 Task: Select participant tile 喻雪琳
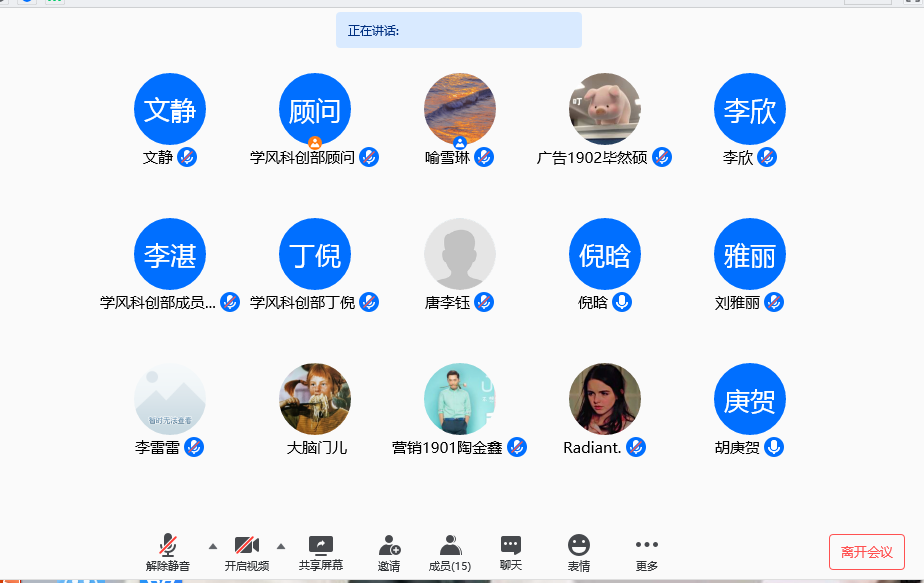click(x=460, y=110)
